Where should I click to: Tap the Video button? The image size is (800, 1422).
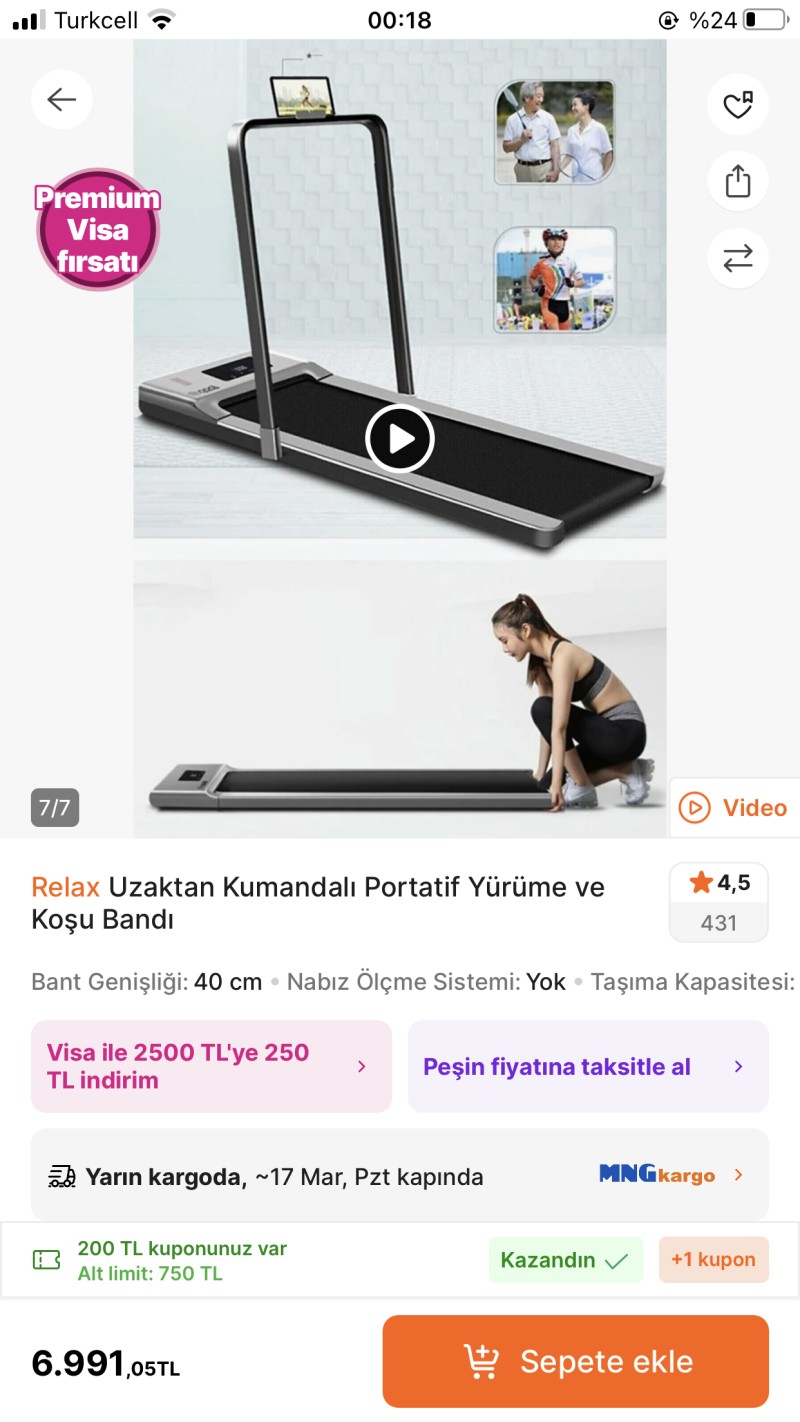(735, 807)
